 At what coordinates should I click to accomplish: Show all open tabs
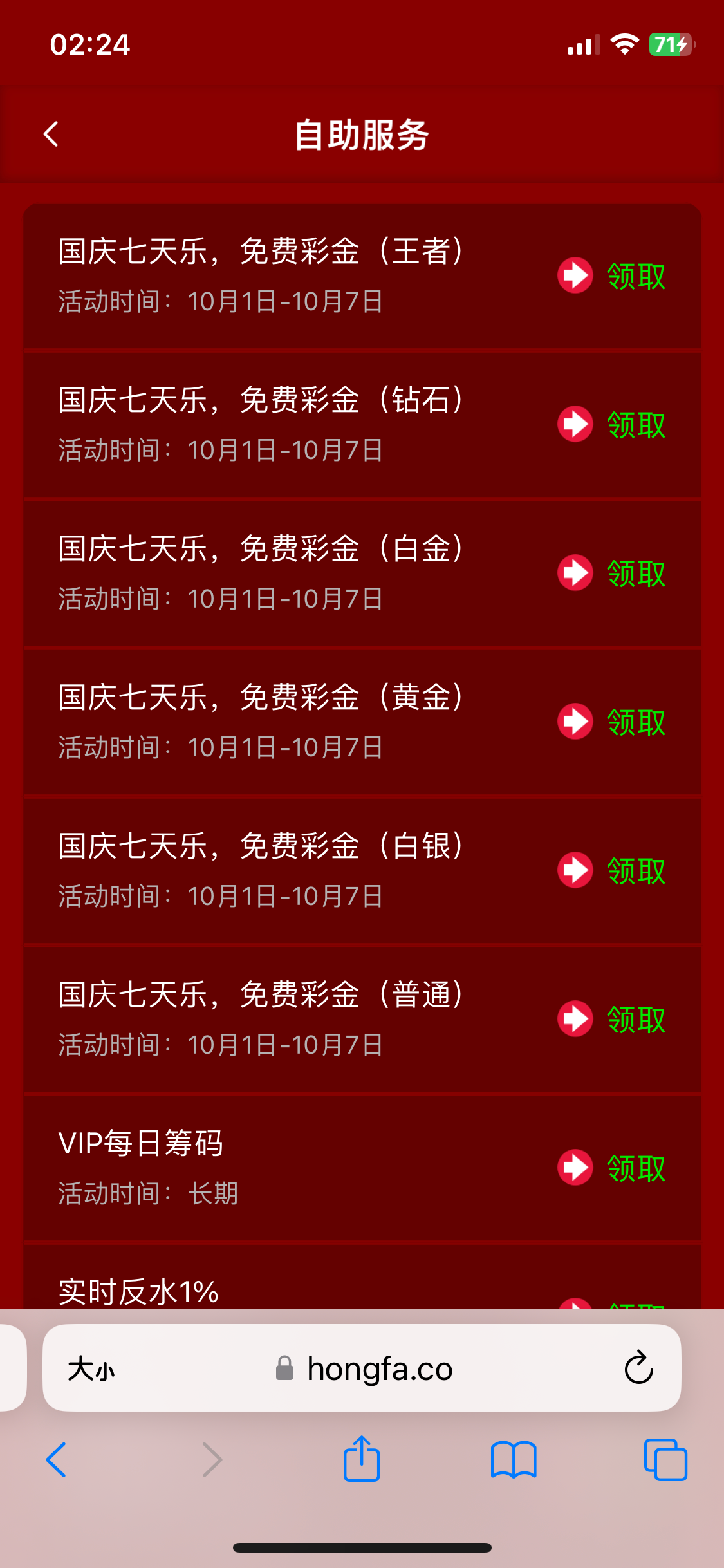coord(665,1460)
